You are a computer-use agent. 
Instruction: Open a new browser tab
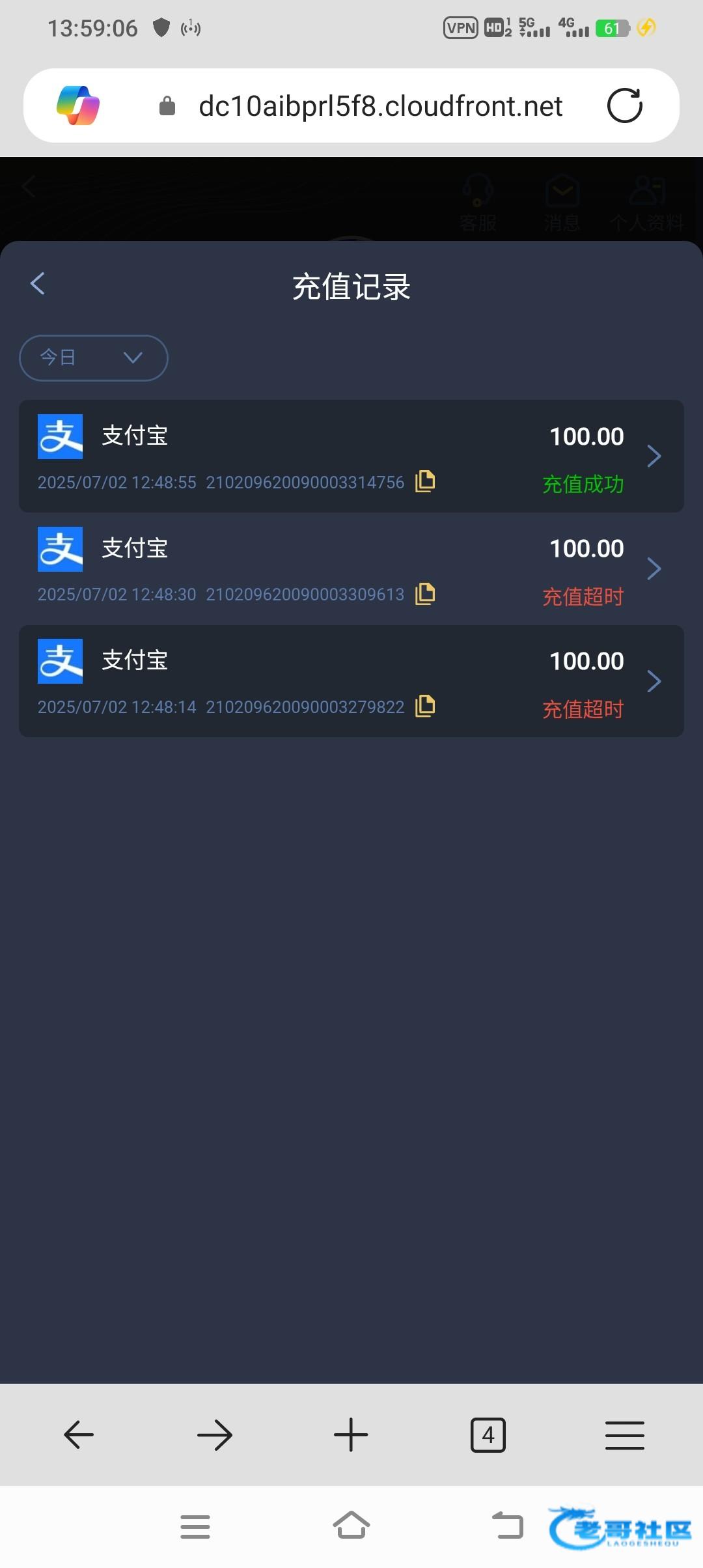pos(351,1435)
